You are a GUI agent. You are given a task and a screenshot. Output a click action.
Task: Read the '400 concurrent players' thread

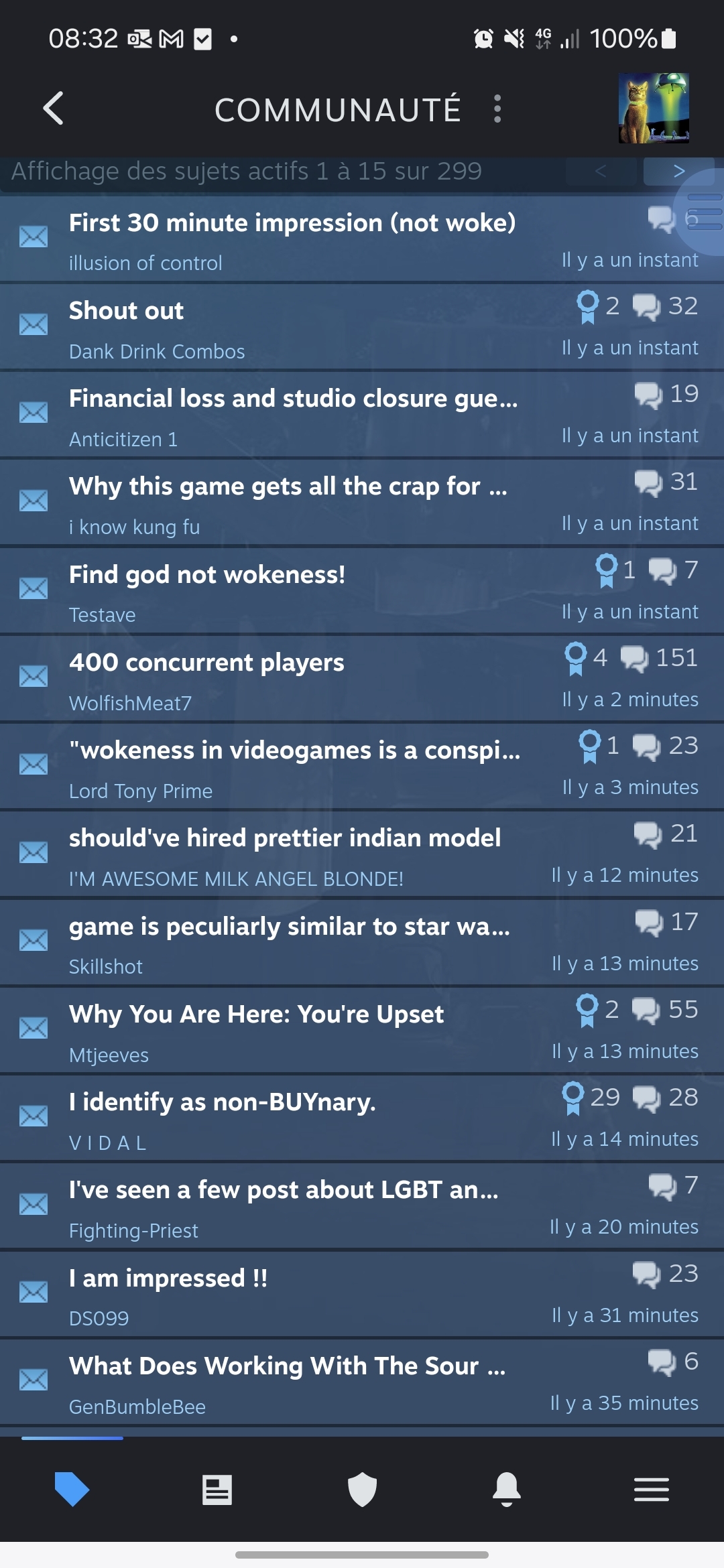[x=206, y=663]
